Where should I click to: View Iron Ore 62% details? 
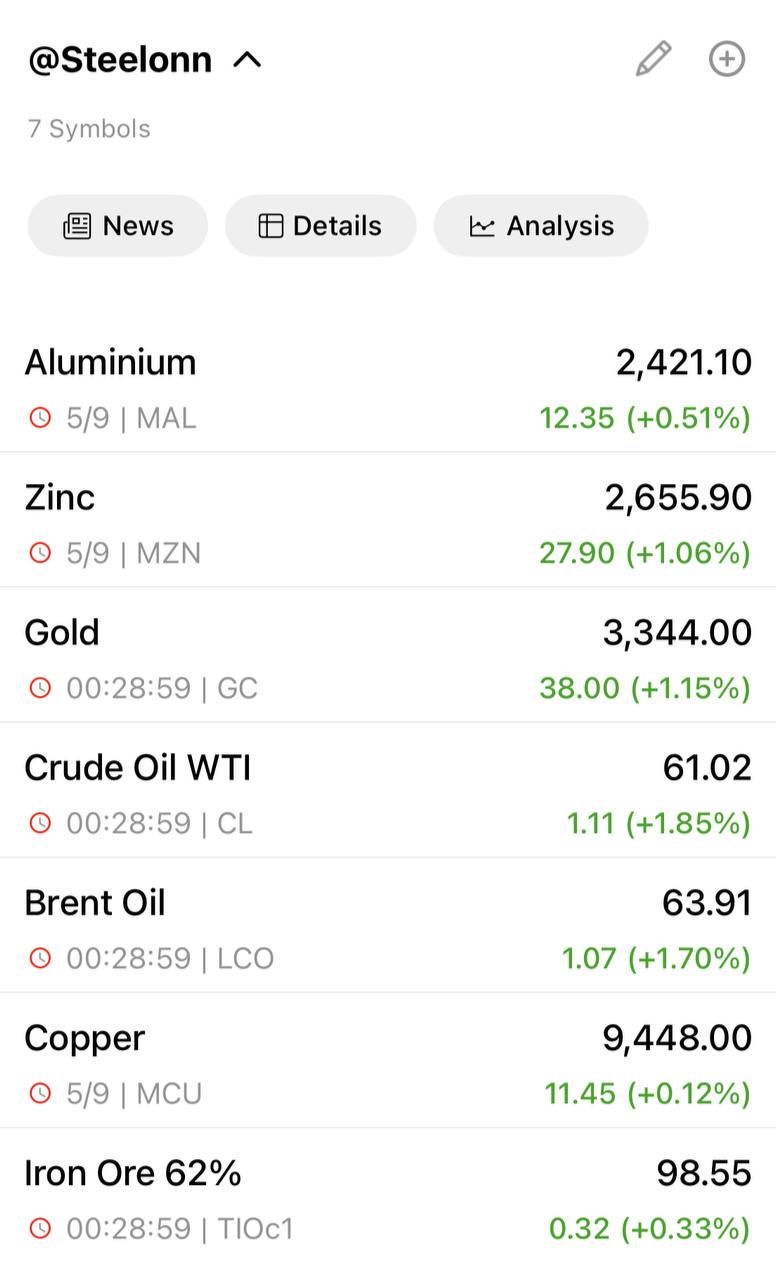[x=388, y=1196]
